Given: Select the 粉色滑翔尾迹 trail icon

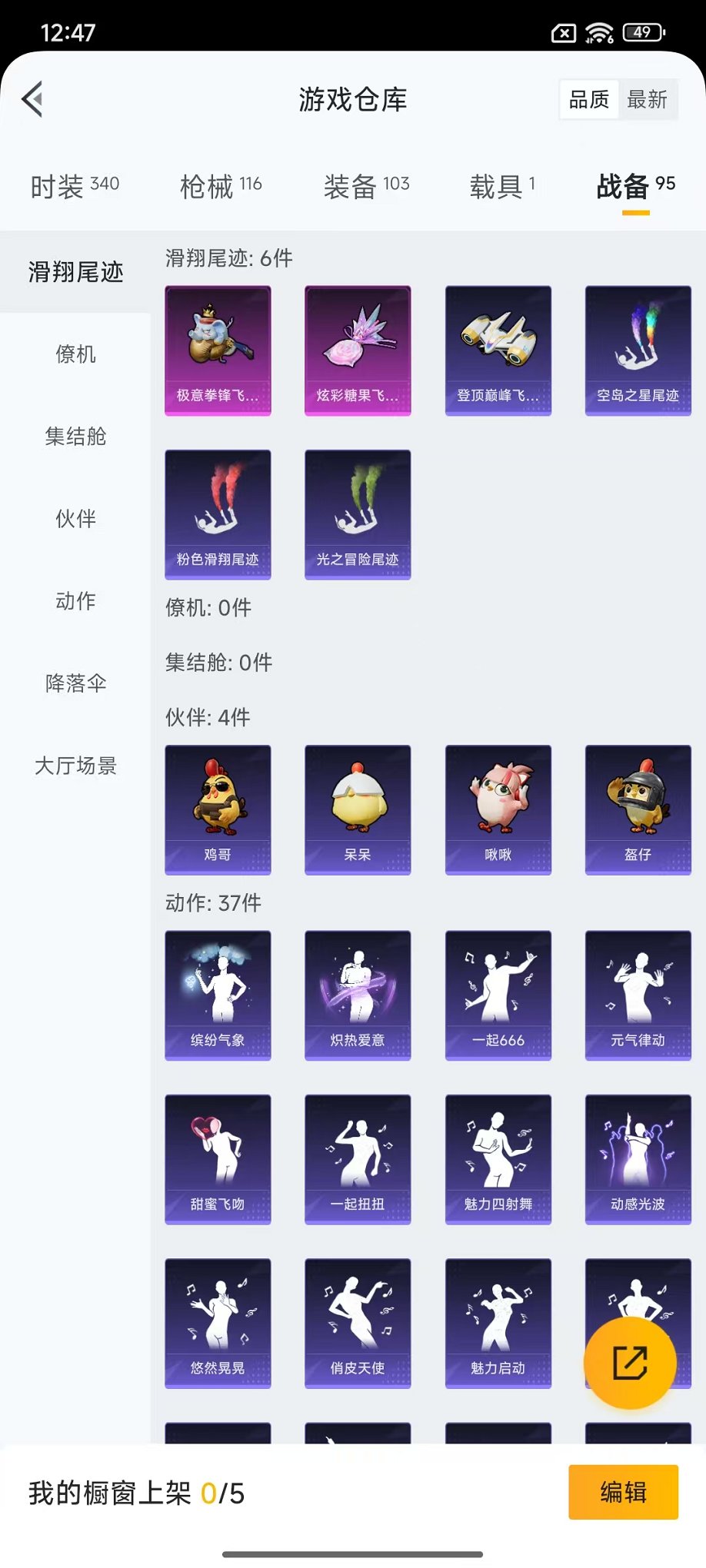Looking at the screenshot, I should tap(218, 514).
